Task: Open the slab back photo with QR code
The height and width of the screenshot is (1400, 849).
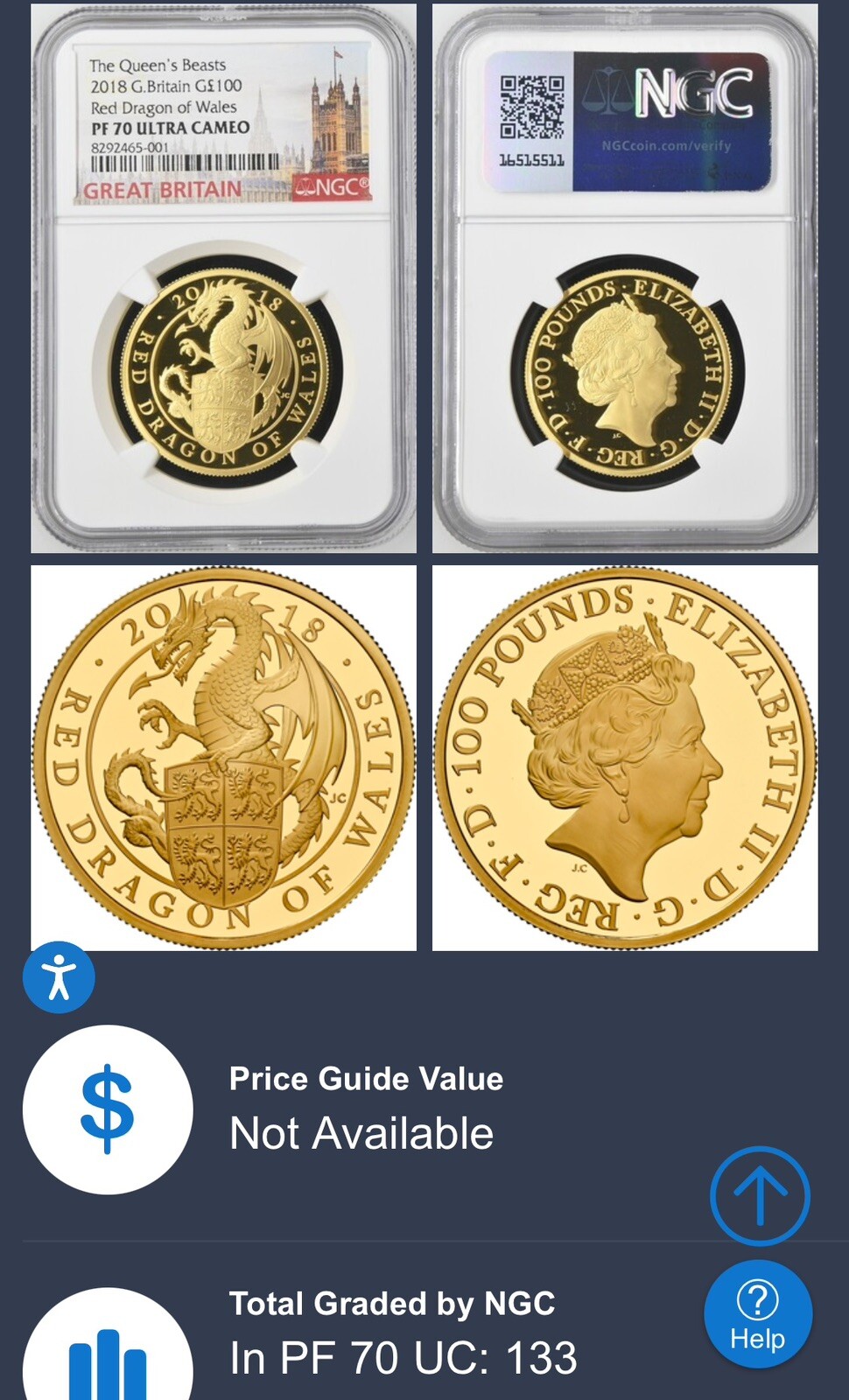Action: click(x=625, y=278)
